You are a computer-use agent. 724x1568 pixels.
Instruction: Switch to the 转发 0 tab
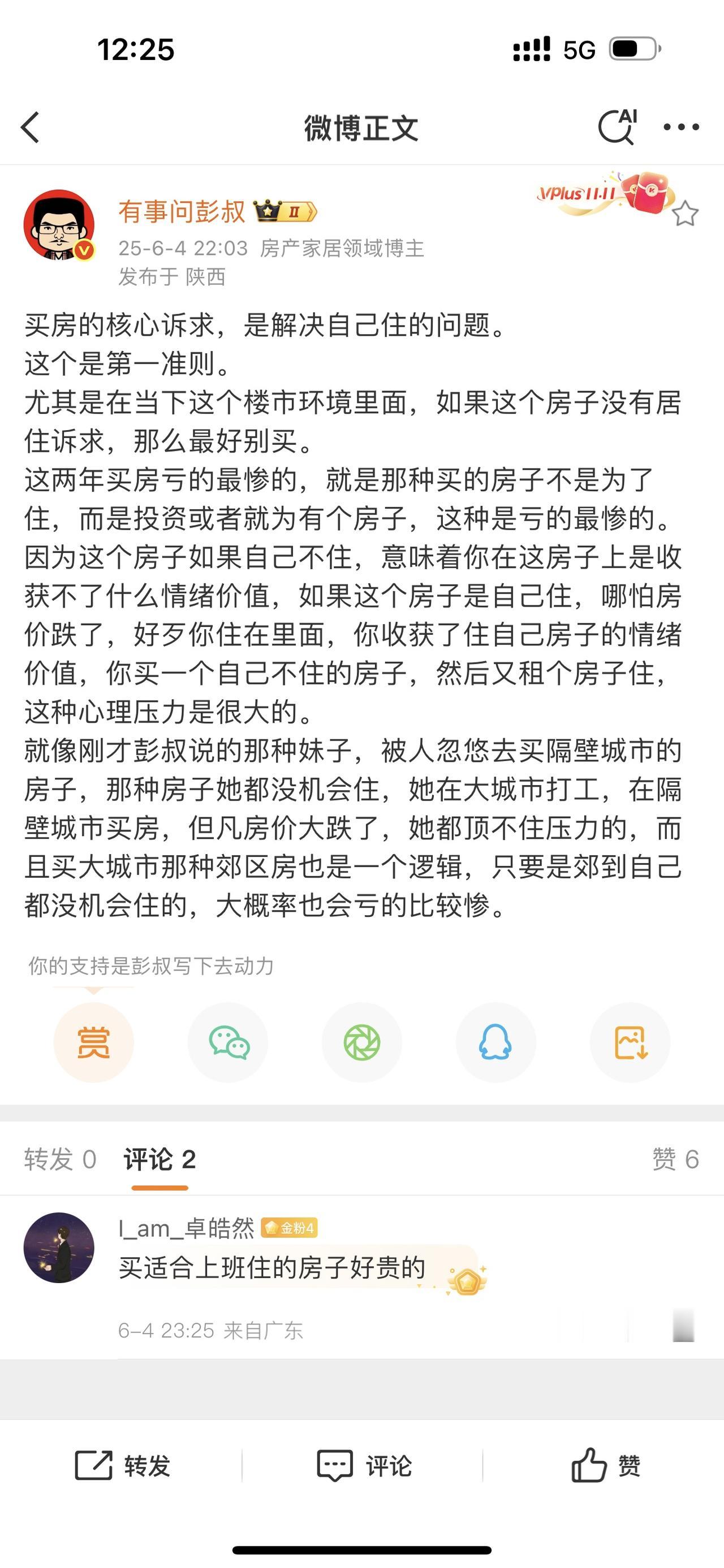pyautogui.click(x=60, y=1159)
